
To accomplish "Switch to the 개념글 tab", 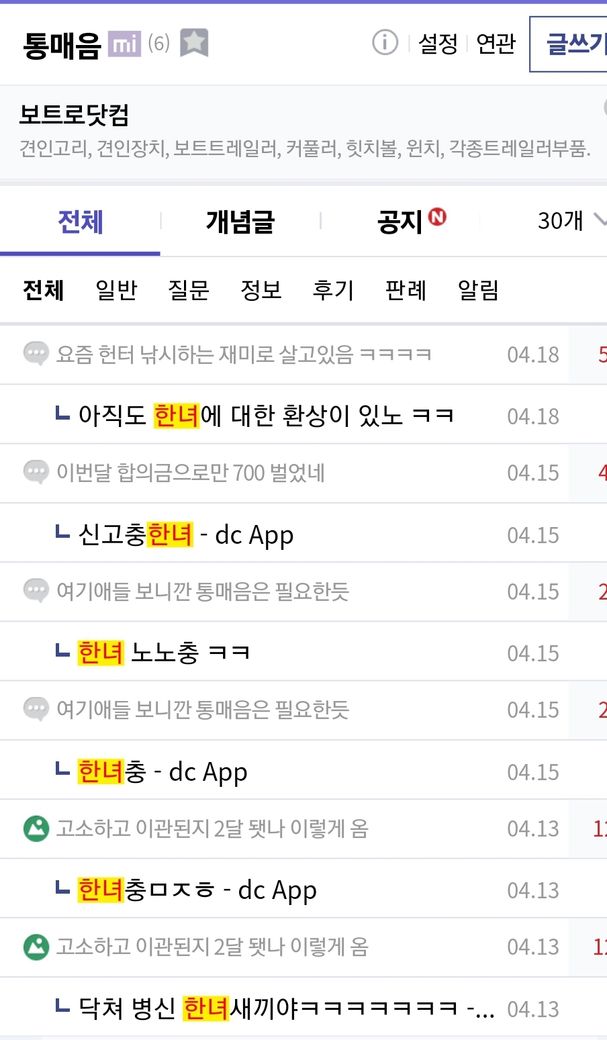I will point(240,222).
